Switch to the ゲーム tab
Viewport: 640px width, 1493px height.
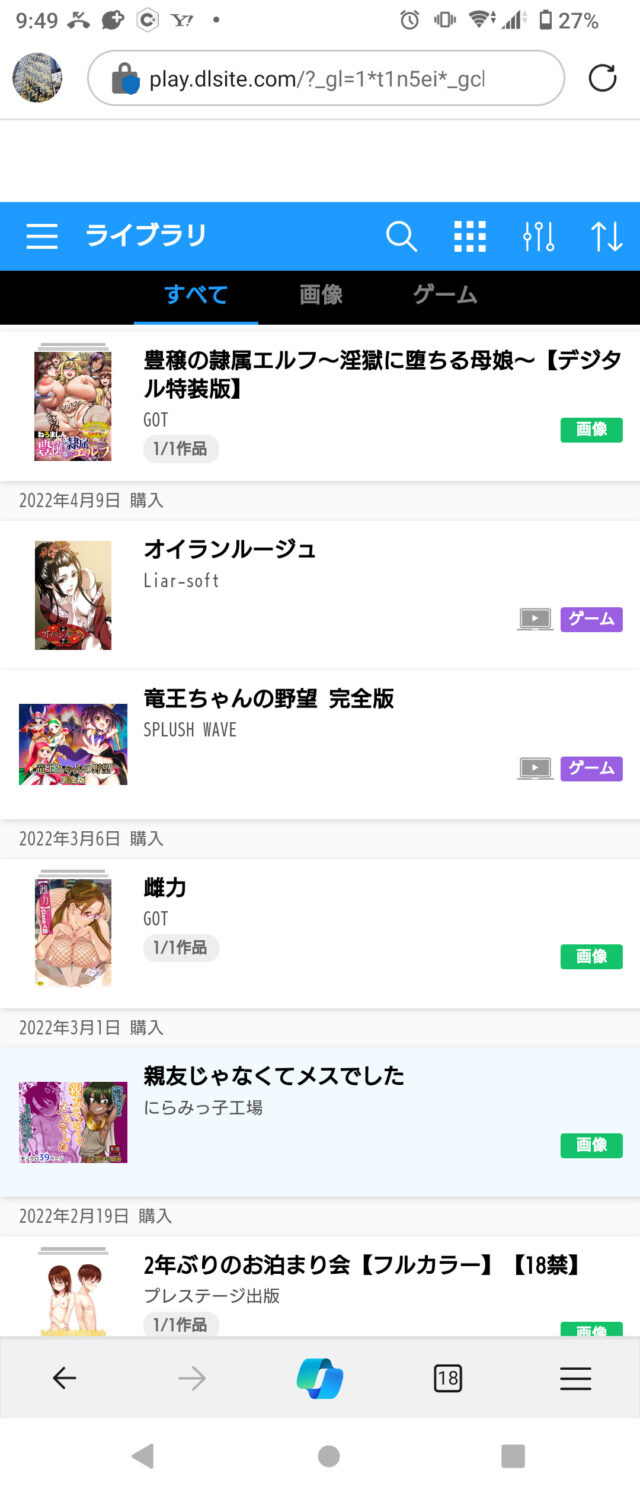tap(445, 295)
